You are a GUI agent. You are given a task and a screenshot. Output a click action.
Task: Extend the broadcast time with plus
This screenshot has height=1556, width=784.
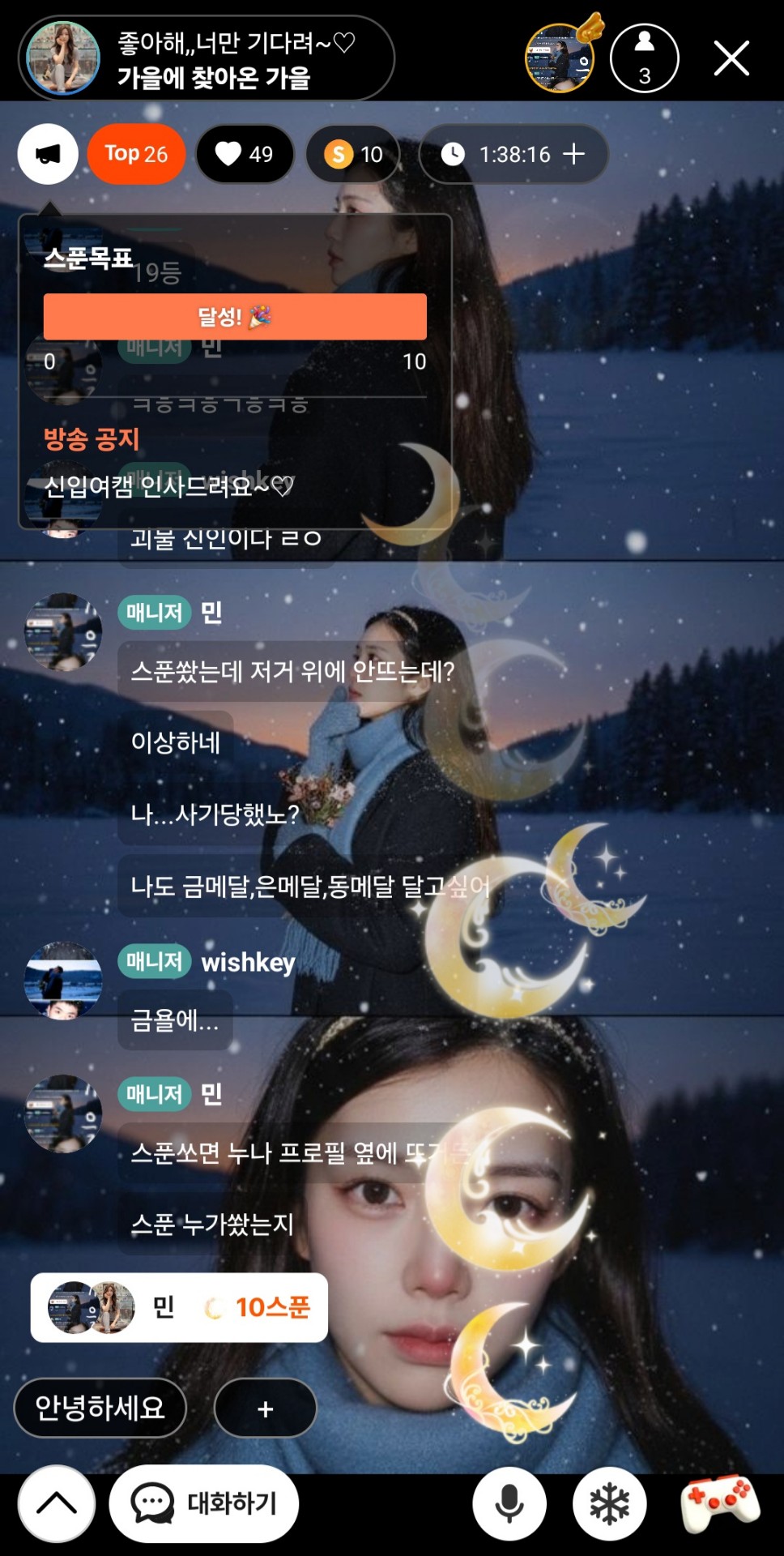coord(573,154)
